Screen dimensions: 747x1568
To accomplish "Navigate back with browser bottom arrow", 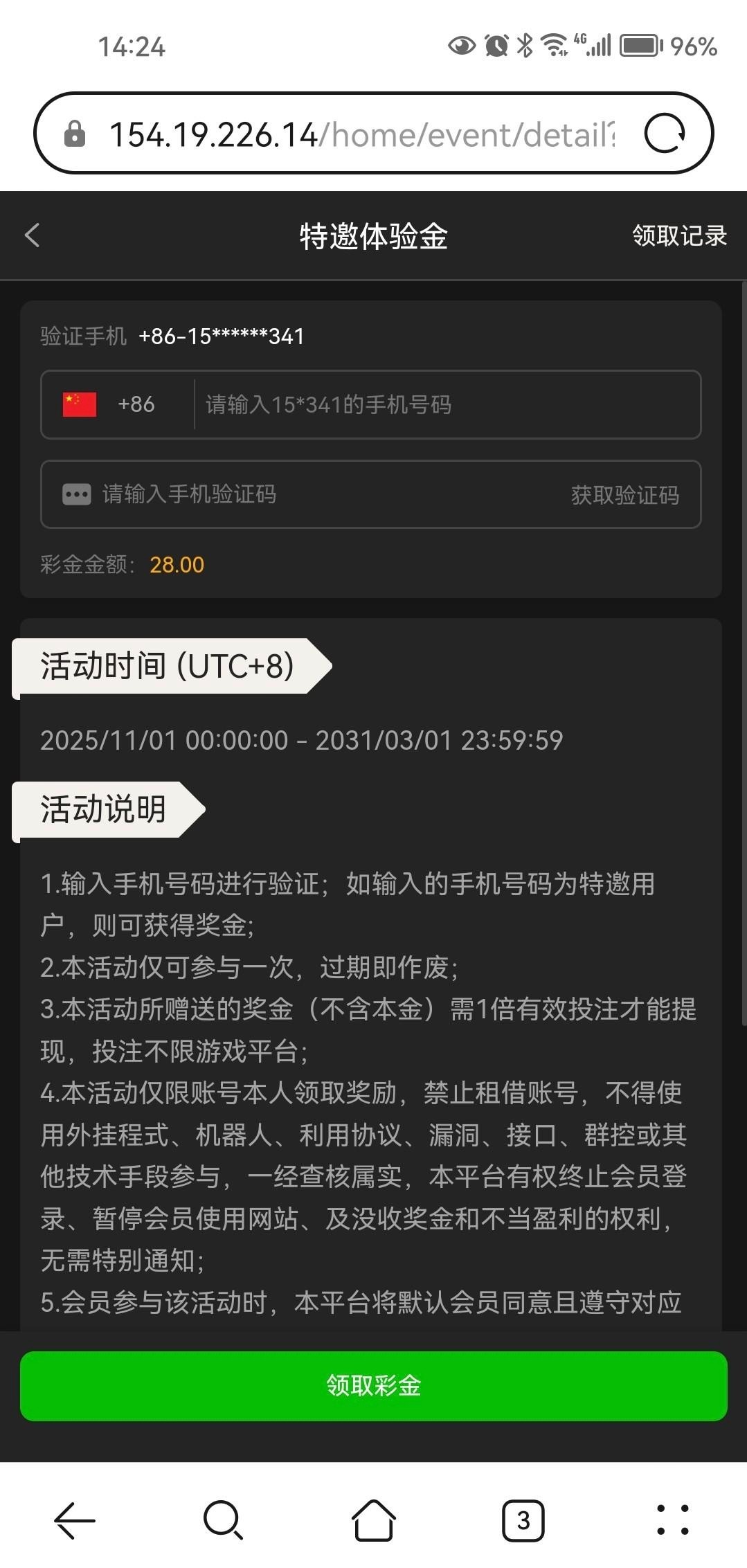I will 75,1521.
